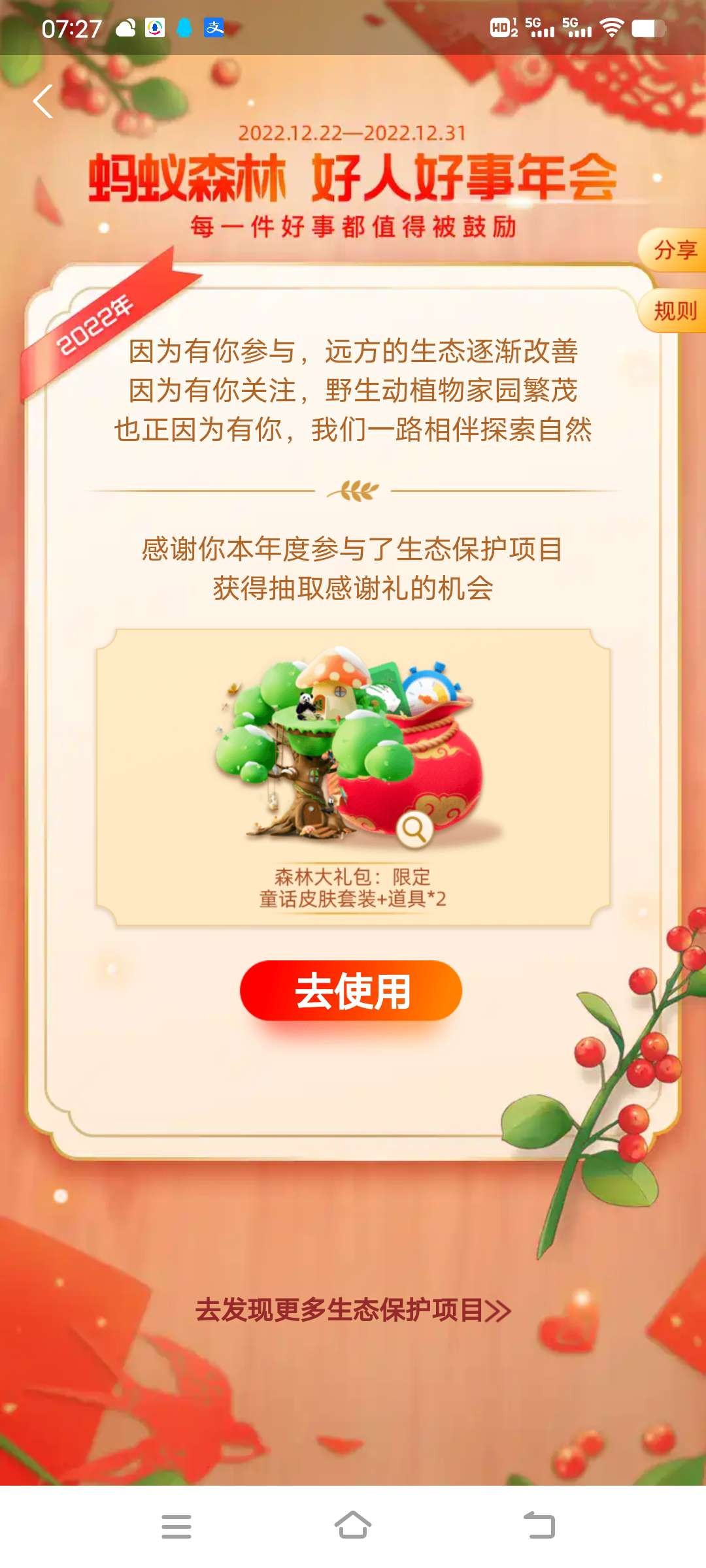Tap the 去使用 button

click(351, 990)
